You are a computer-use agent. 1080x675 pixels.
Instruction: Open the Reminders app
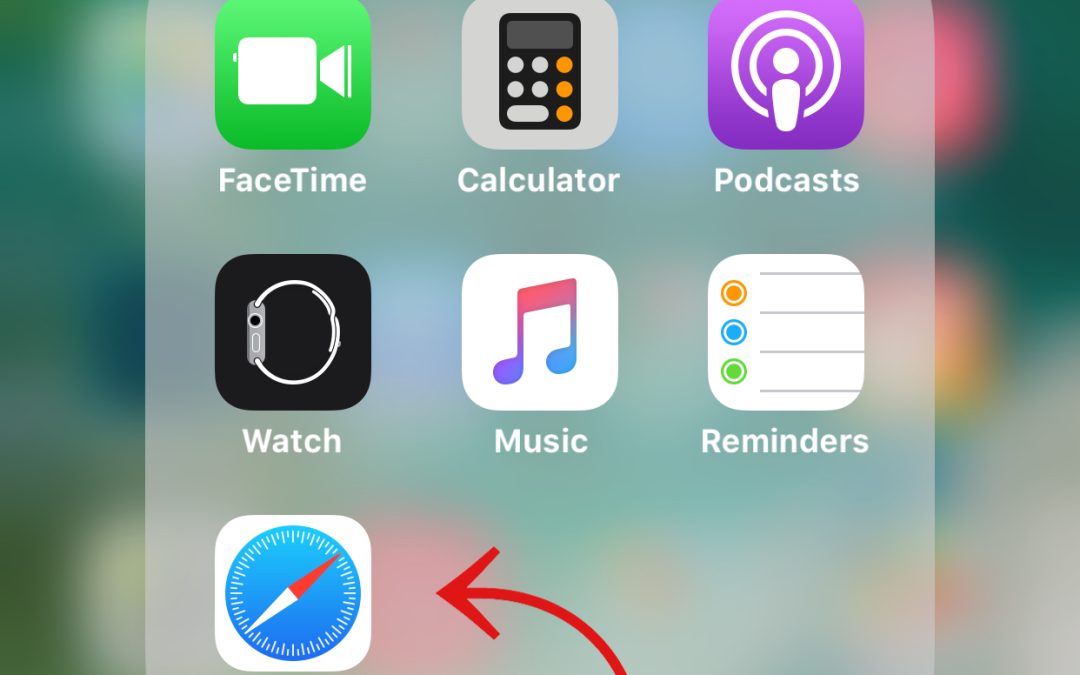(x=786, y=332)
